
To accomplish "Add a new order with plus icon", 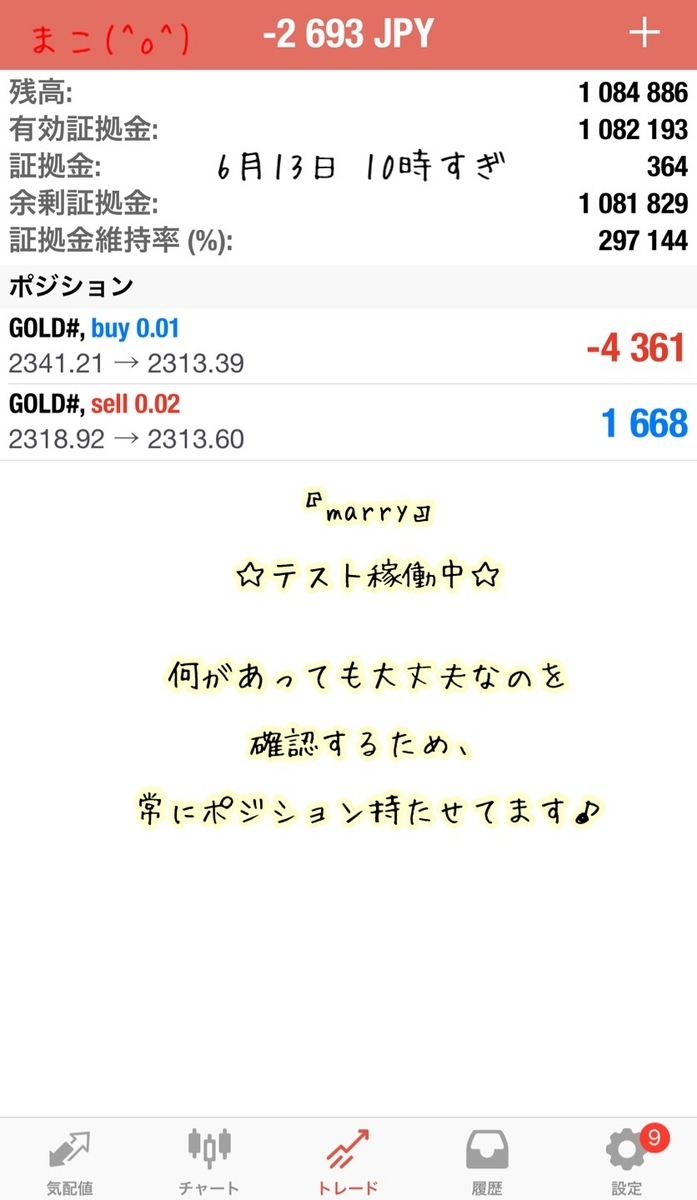I will (644, 33).
